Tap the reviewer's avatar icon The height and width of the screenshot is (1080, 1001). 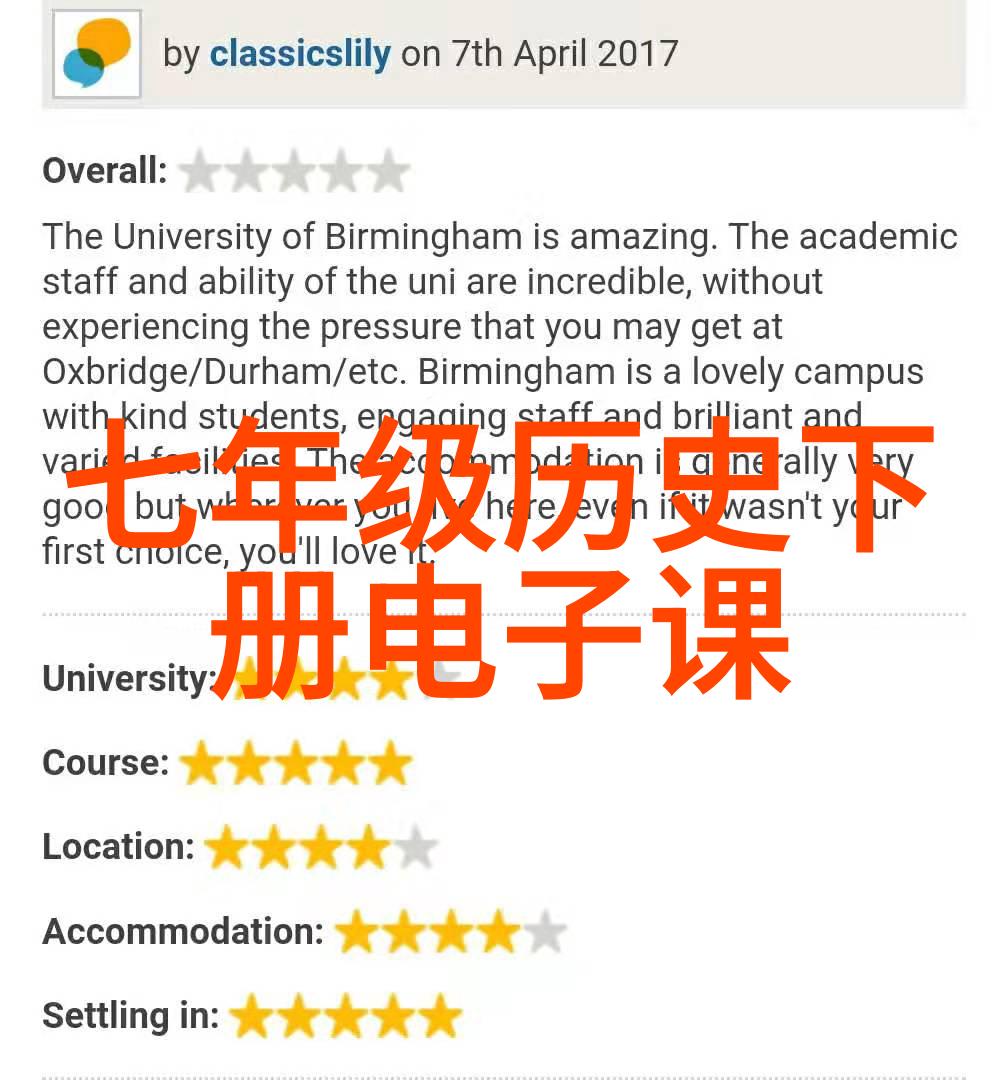point(97,54)
